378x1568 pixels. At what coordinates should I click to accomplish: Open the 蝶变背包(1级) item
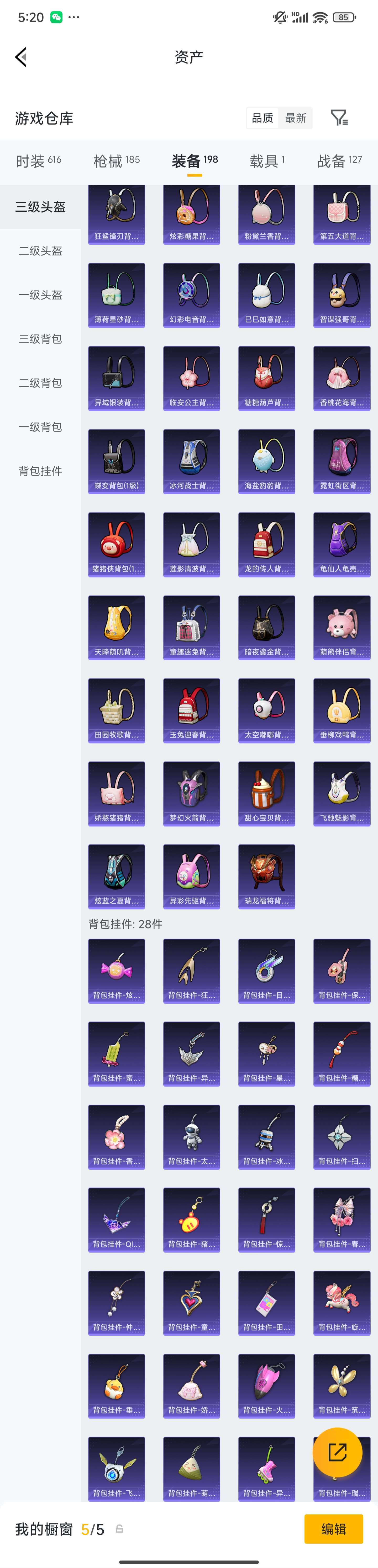pos(117,461)
